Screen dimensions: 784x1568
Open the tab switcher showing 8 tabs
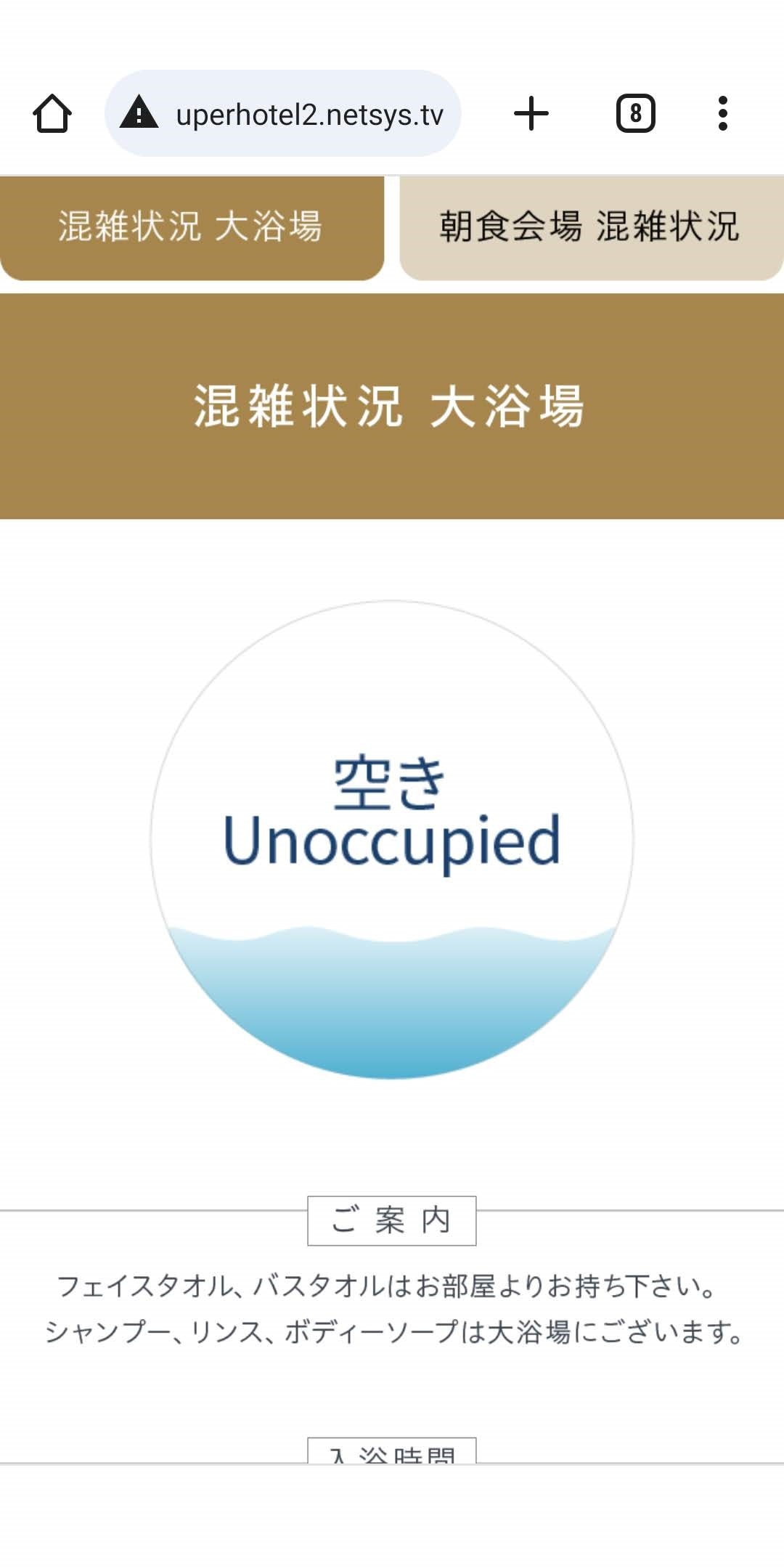tap(636, 114)
